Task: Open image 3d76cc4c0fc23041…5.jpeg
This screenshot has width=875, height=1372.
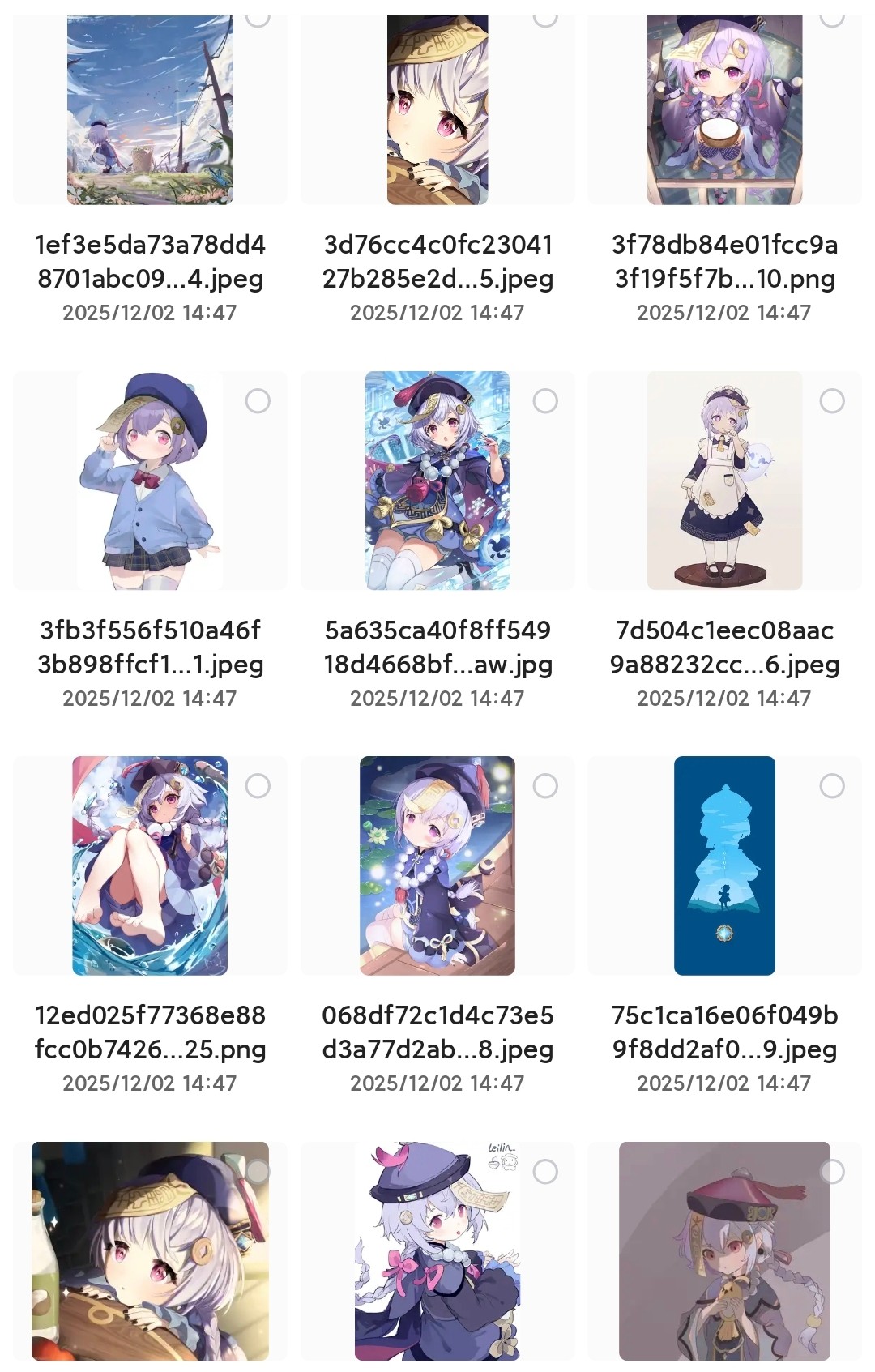Action: [x=437, y=109]
